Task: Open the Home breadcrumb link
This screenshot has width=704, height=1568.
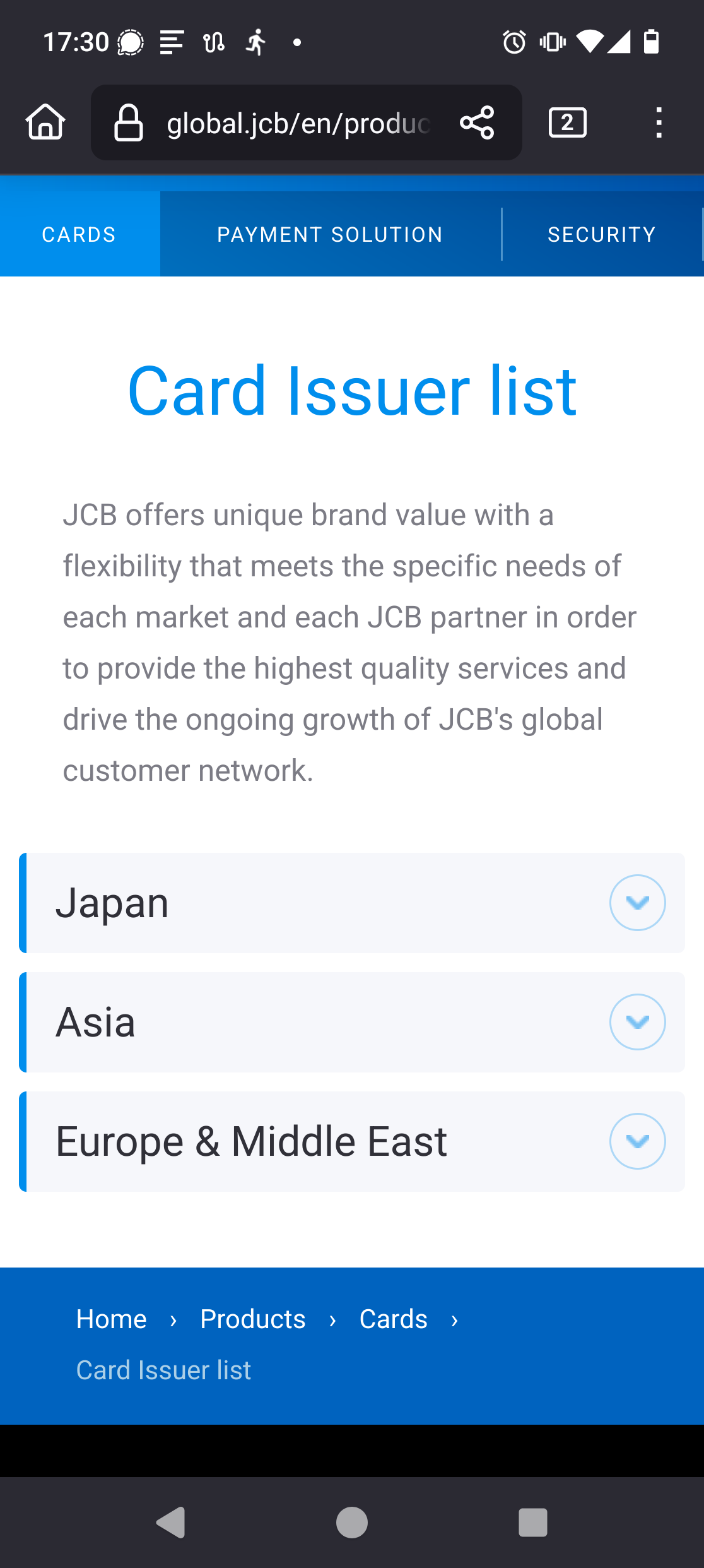Action: [111, 1319]
